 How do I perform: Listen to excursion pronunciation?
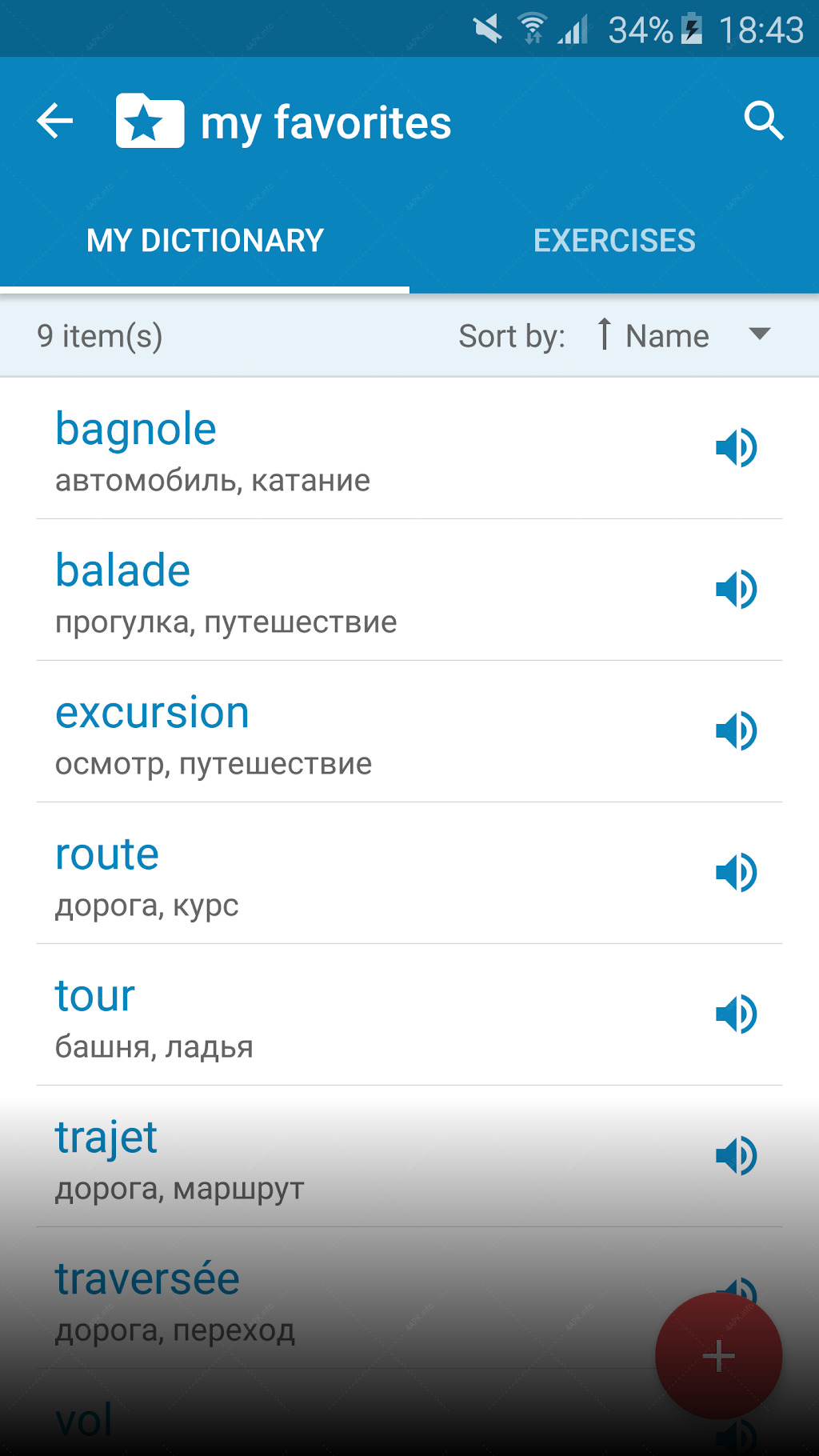pyautogui.click(x=736, y=731)
